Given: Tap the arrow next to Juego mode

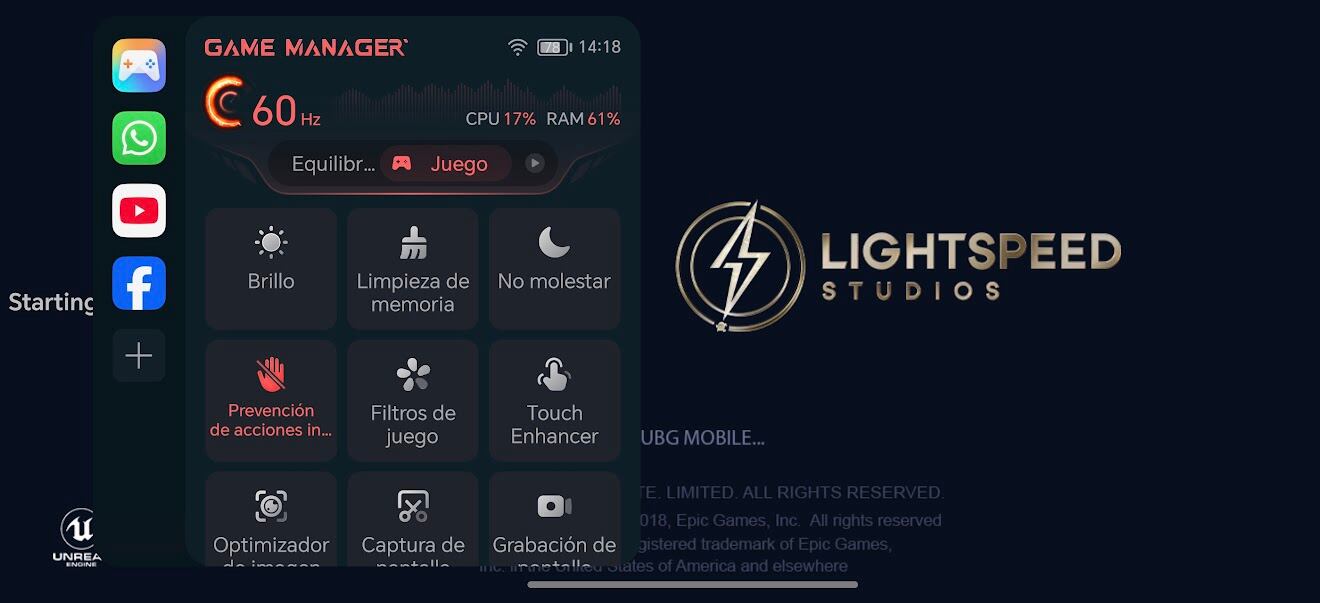Looking at the screenshot, I should [x=535, y=163].
